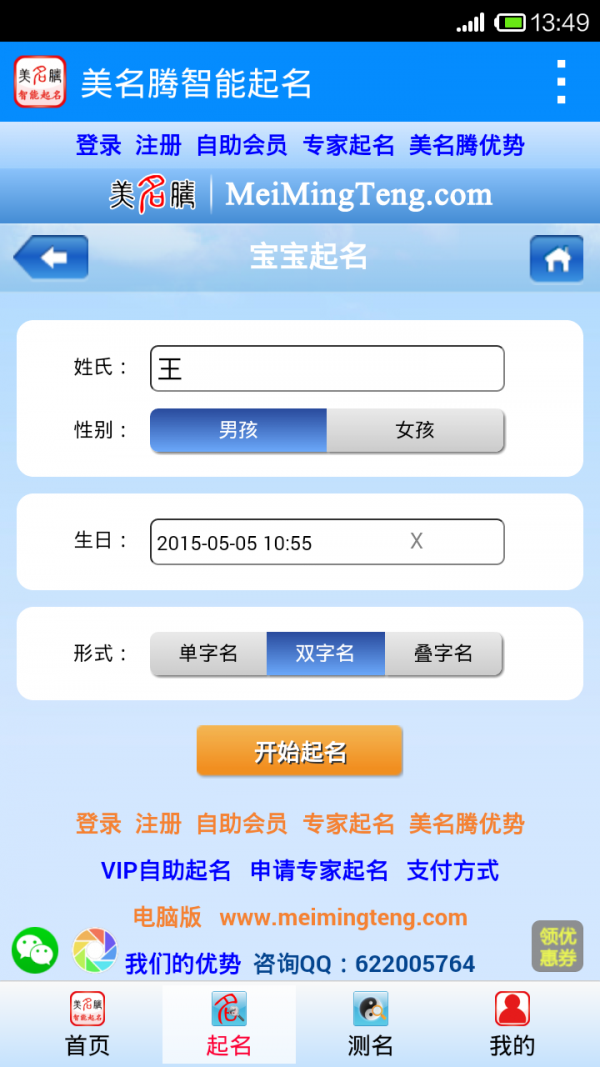This screenshot has width=600, height=1067.
Task: Open the overflow menu in the app bar
Action: (561, 81)
